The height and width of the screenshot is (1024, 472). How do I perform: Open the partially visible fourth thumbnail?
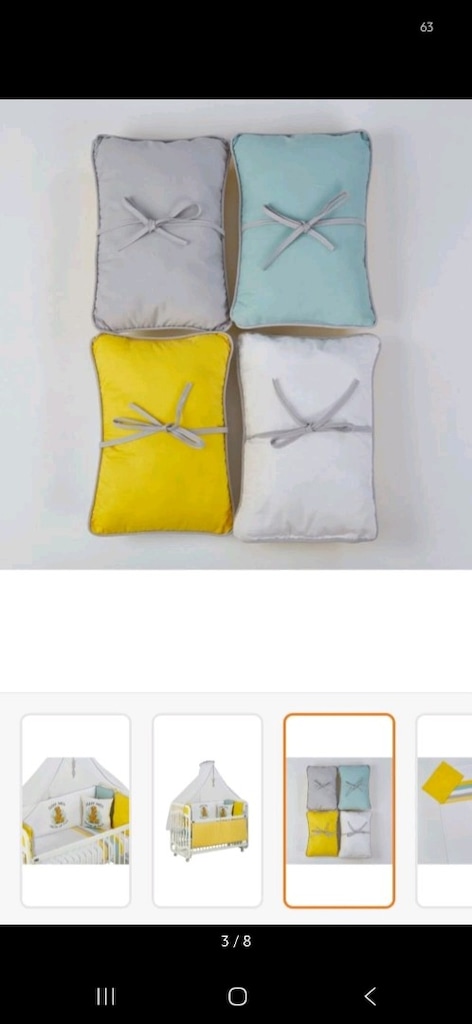(x=445, y=810)
